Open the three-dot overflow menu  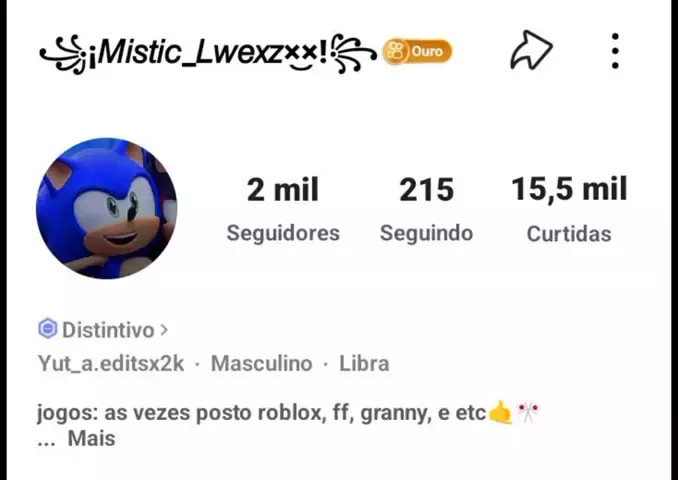coord(615,51)
